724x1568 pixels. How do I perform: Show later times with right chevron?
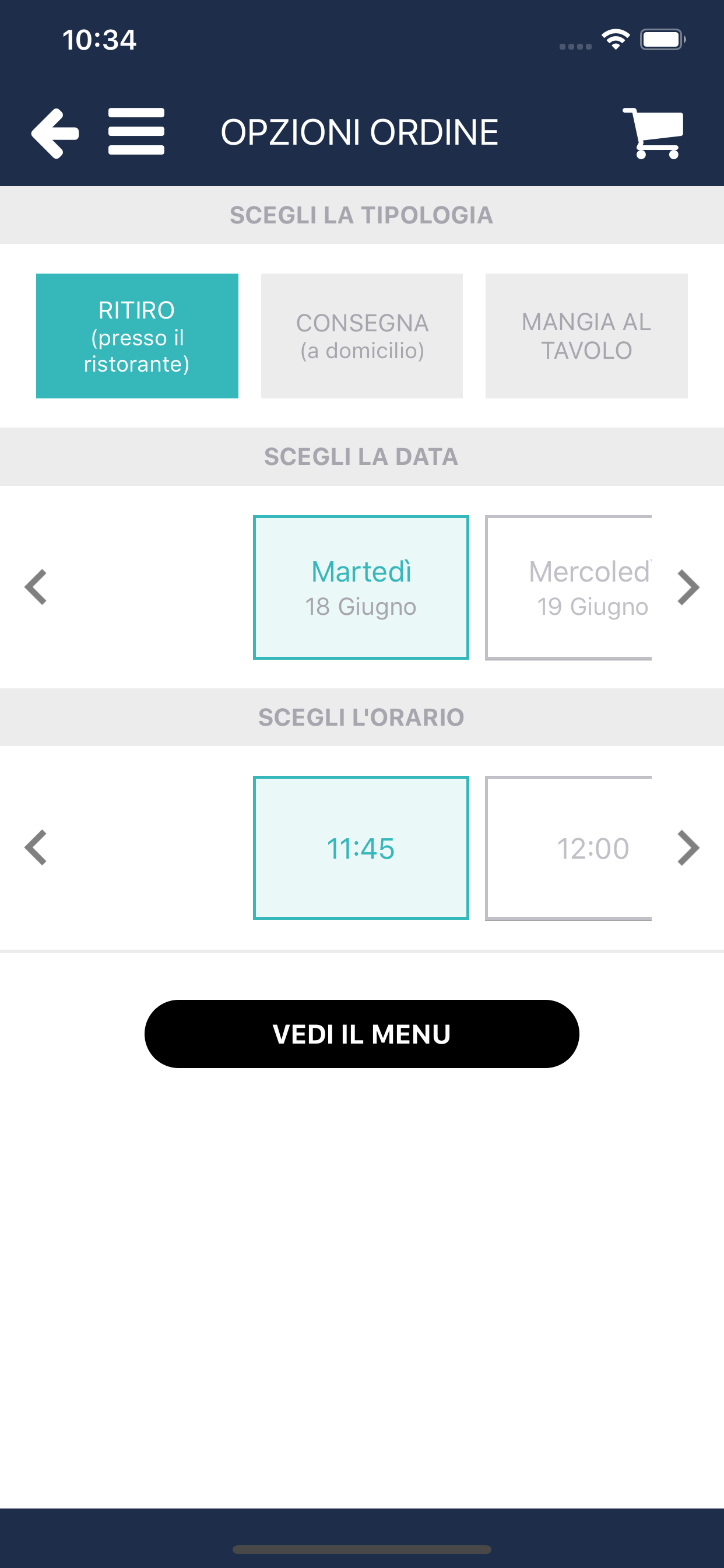(688, 848)
